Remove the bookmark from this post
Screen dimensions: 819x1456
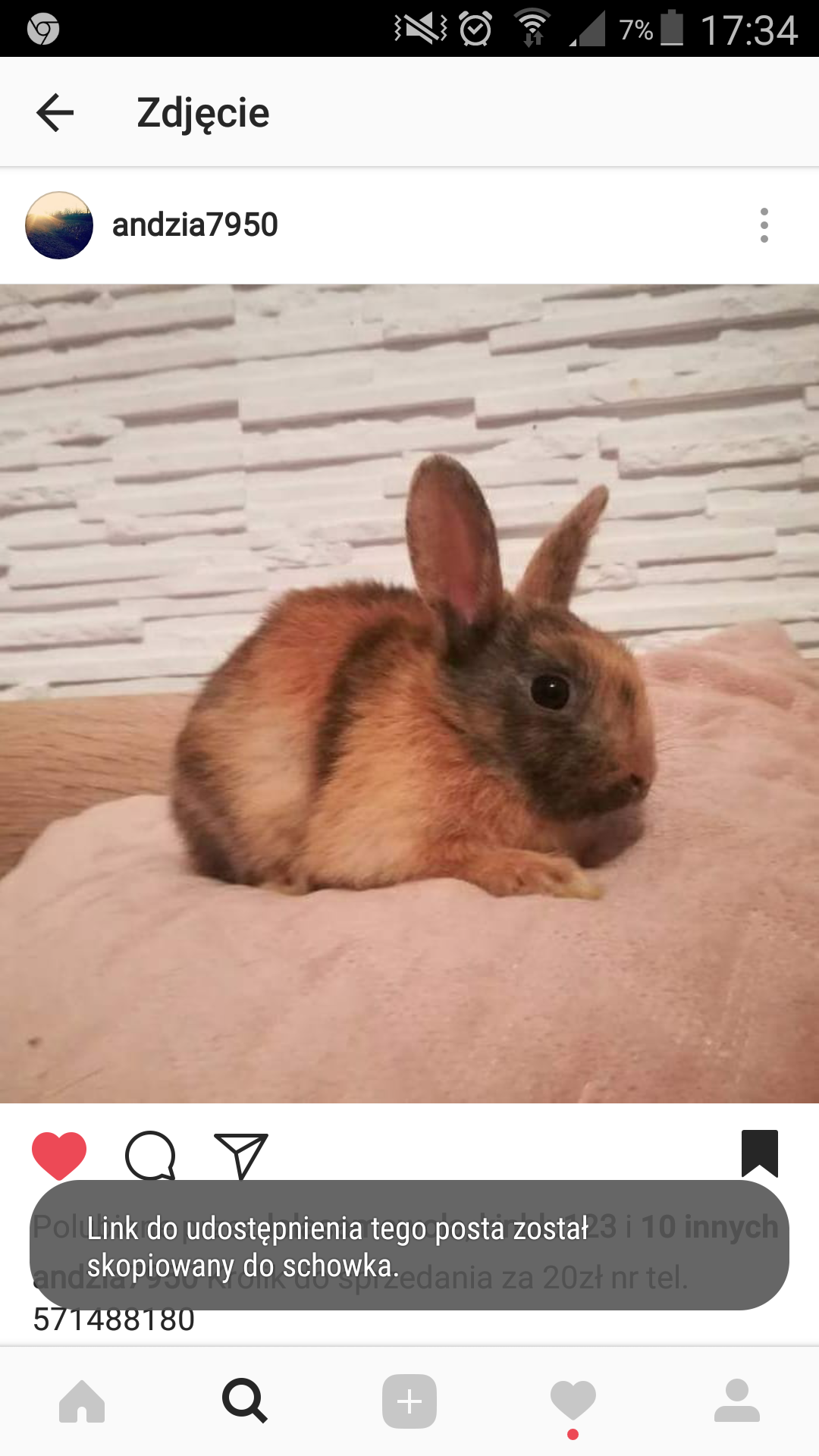[x=760, y=1153]
